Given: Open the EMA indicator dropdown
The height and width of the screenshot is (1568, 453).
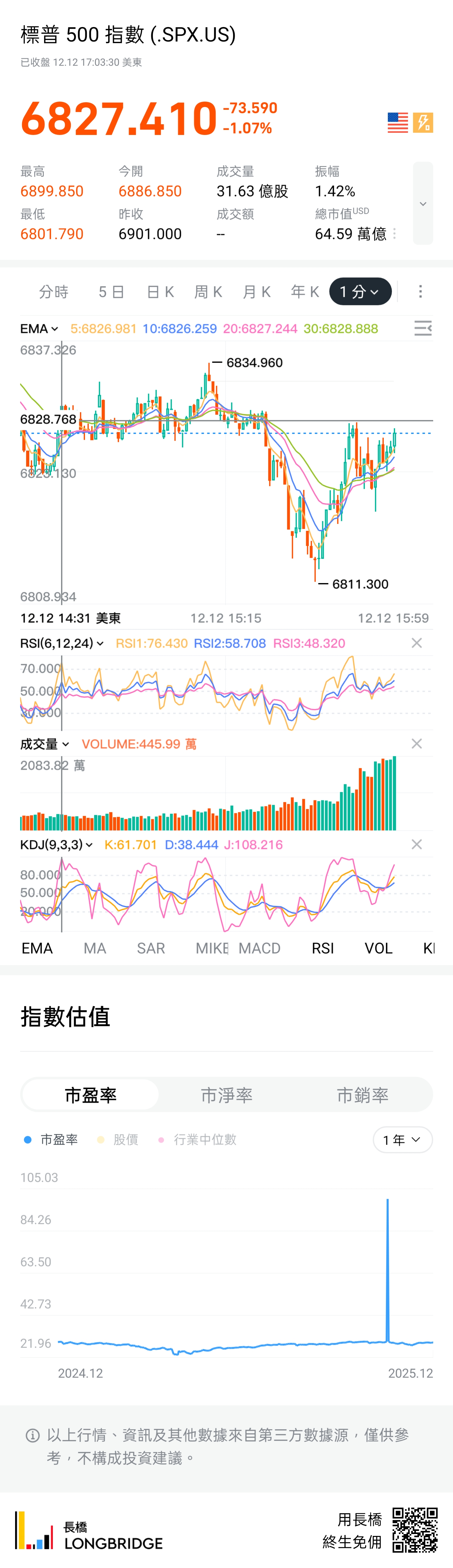Looking at the screenshot, I should pyautogui.click(x=39, y=329).
